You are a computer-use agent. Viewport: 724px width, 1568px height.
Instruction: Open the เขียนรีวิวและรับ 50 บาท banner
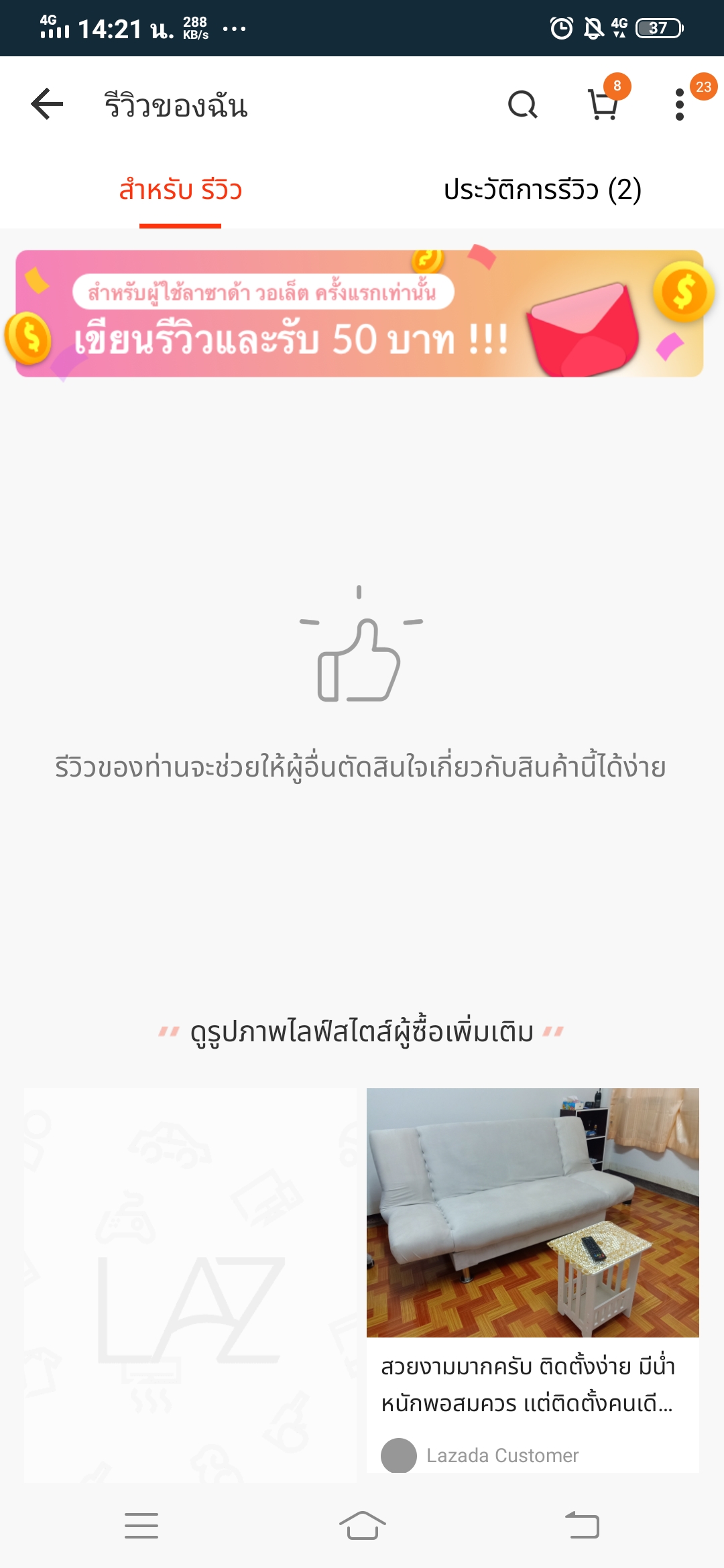click(359, 314)
